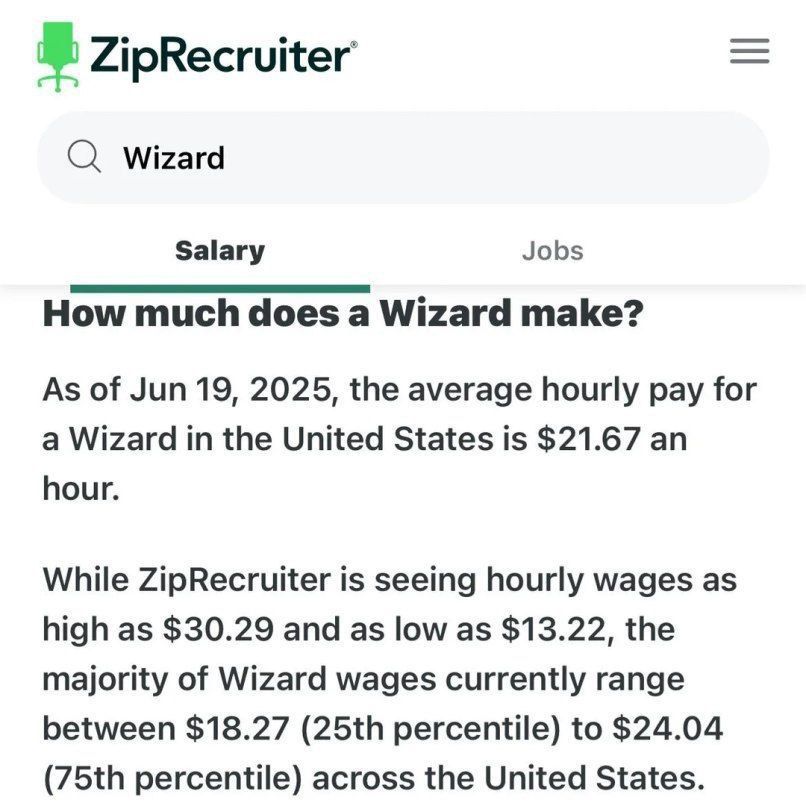
Task: Switch to the Jobs tab
Action: [x=552, y=250]
